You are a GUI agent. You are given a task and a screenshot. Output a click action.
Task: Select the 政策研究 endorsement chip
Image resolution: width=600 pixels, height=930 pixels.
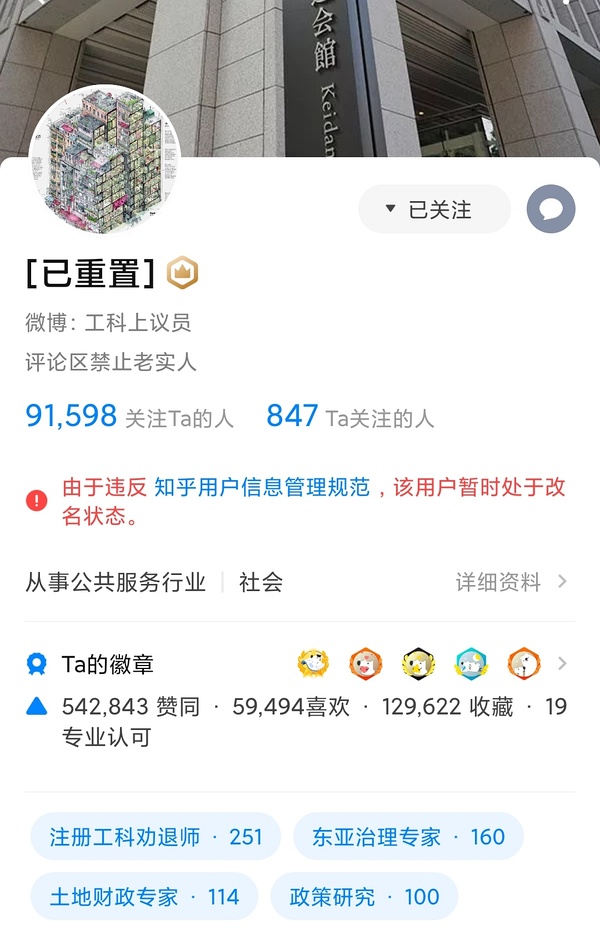click(364, 897)
